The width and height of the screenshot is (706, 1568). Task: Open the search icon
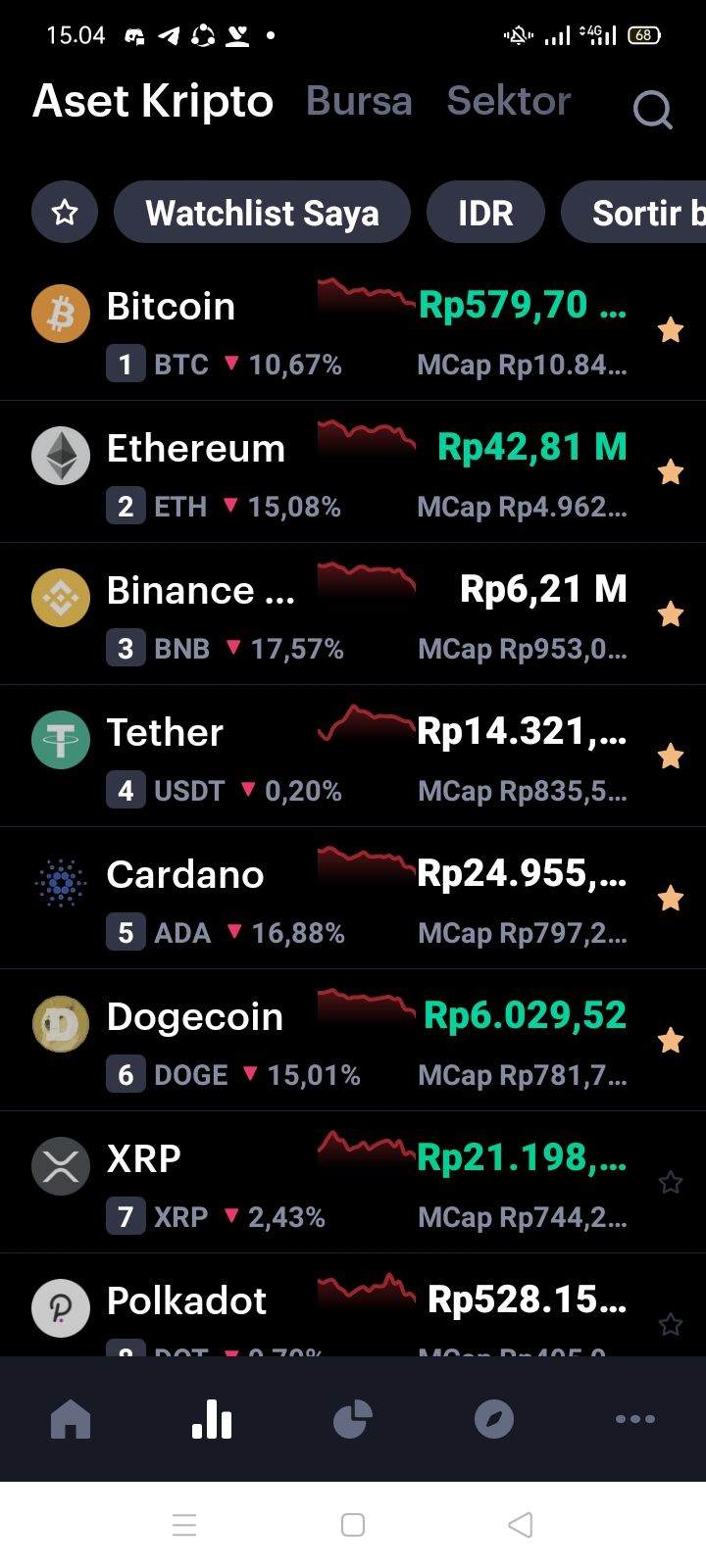click(652, 110)
